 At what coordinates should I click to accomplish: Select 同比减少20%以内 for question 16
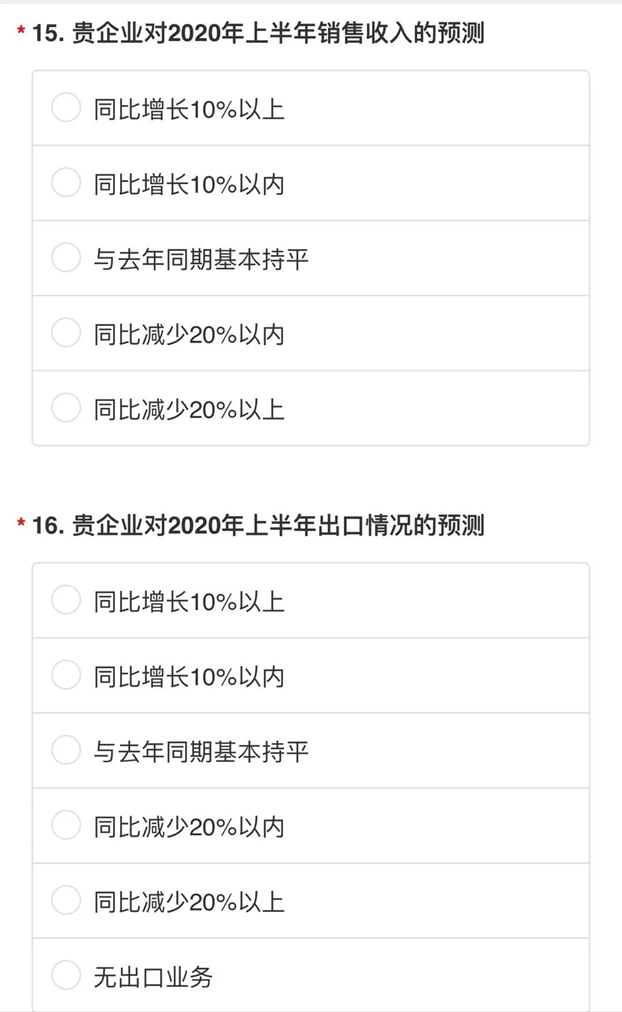311,825
